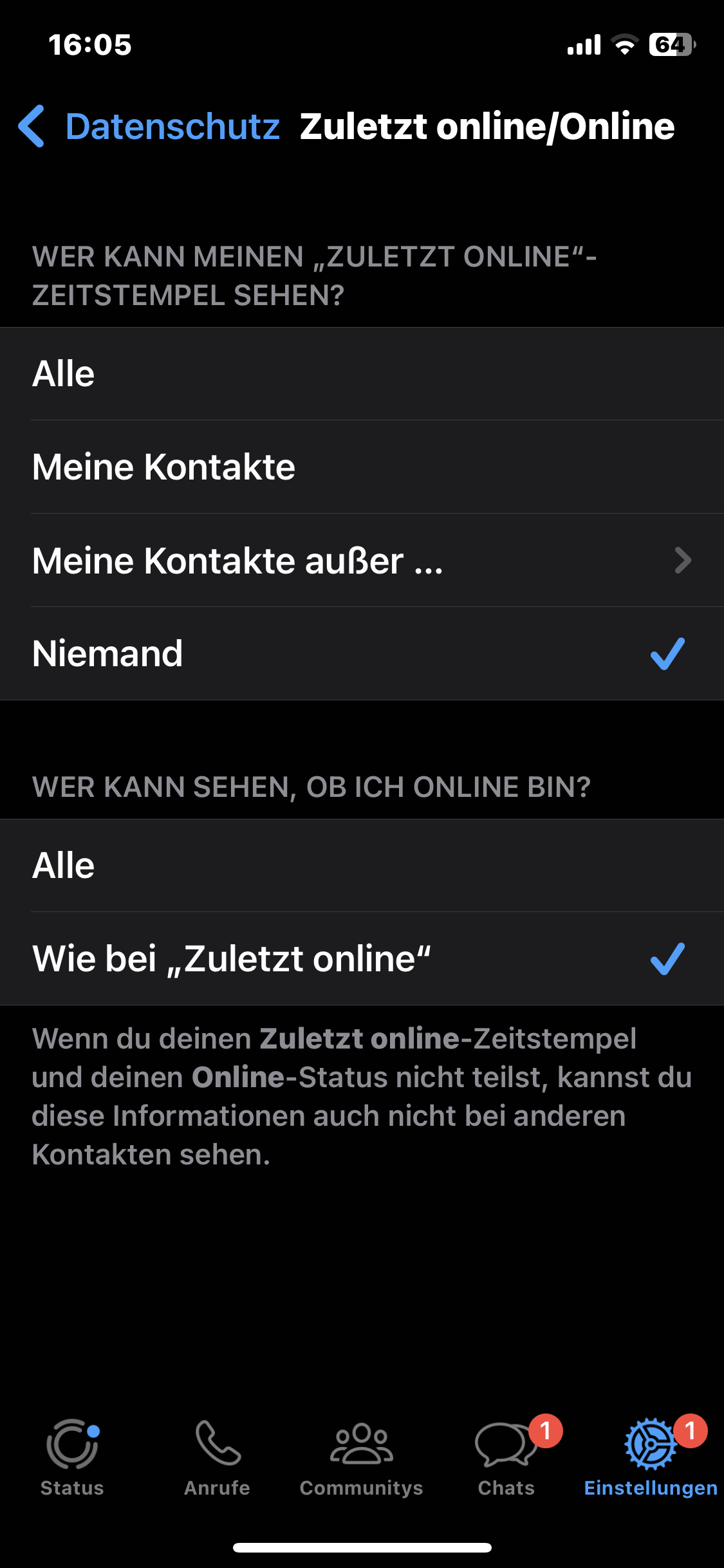
Task: Open the Communitys tab
Action: pyautogui.click(x=362, y=1458)
